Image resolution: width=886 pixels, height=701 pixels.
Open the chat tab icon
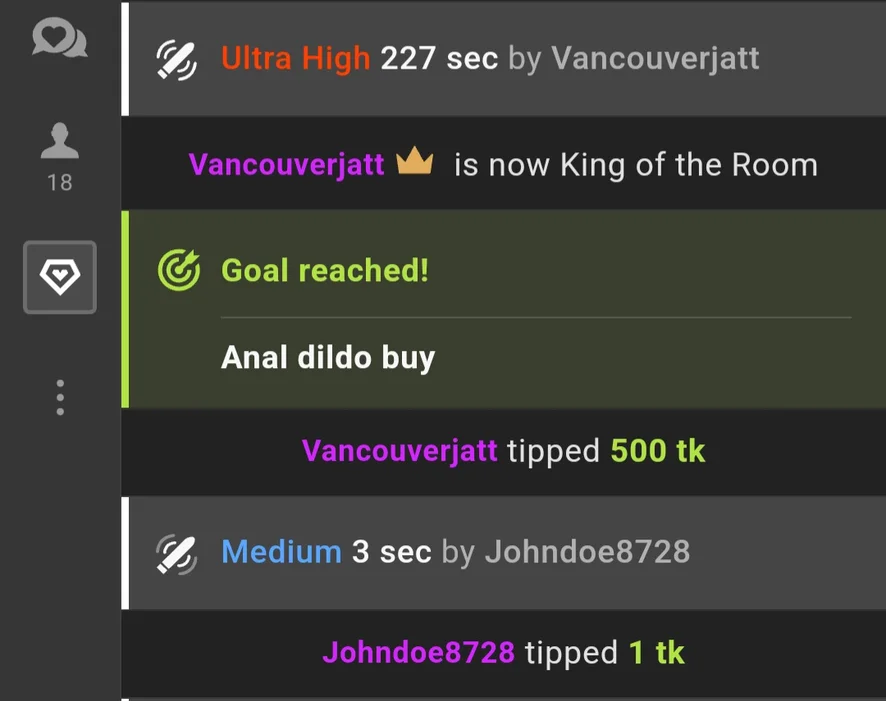60,40
